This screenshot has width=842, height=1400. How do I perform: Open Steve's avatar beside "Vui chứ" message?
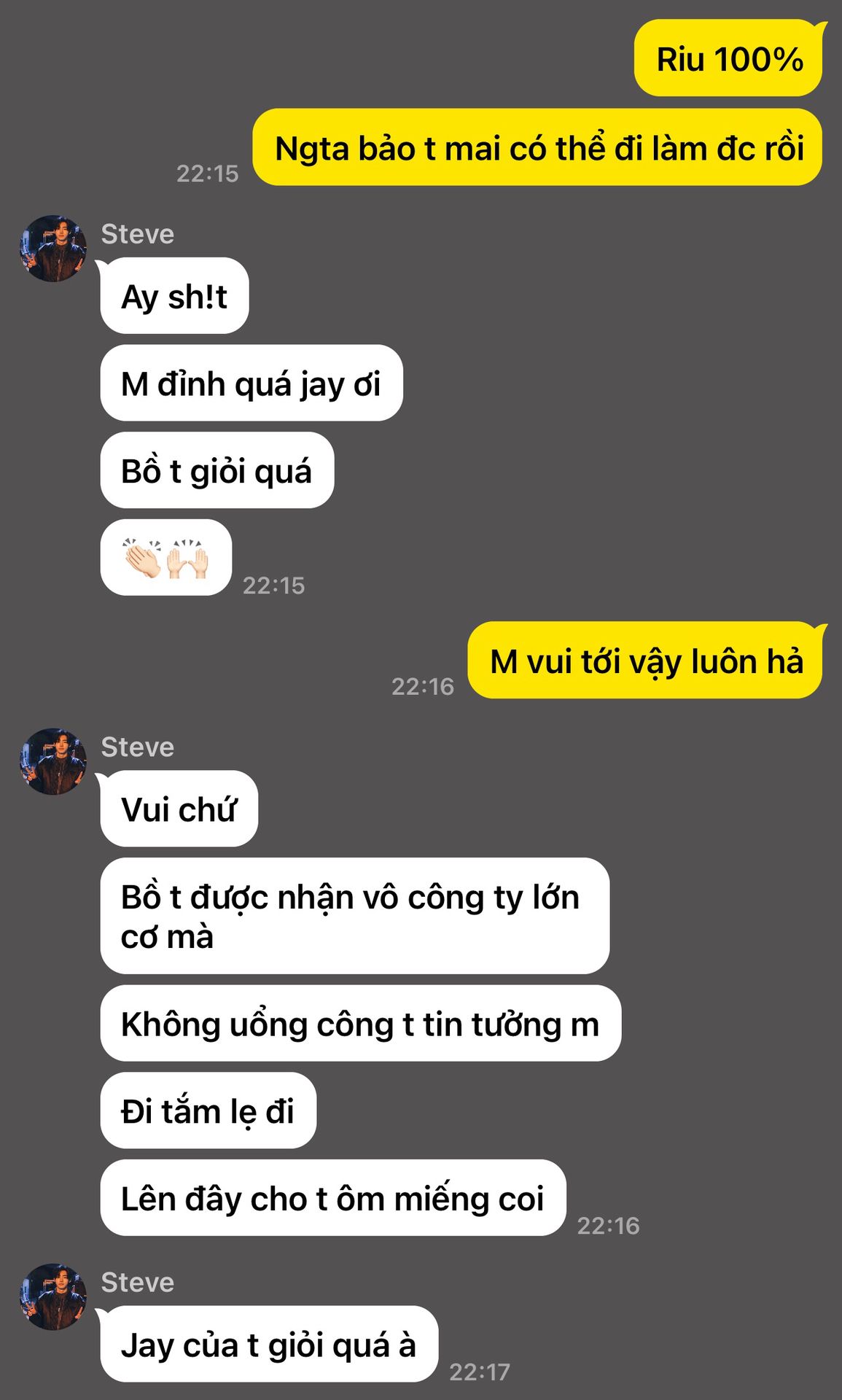(52, 761)
